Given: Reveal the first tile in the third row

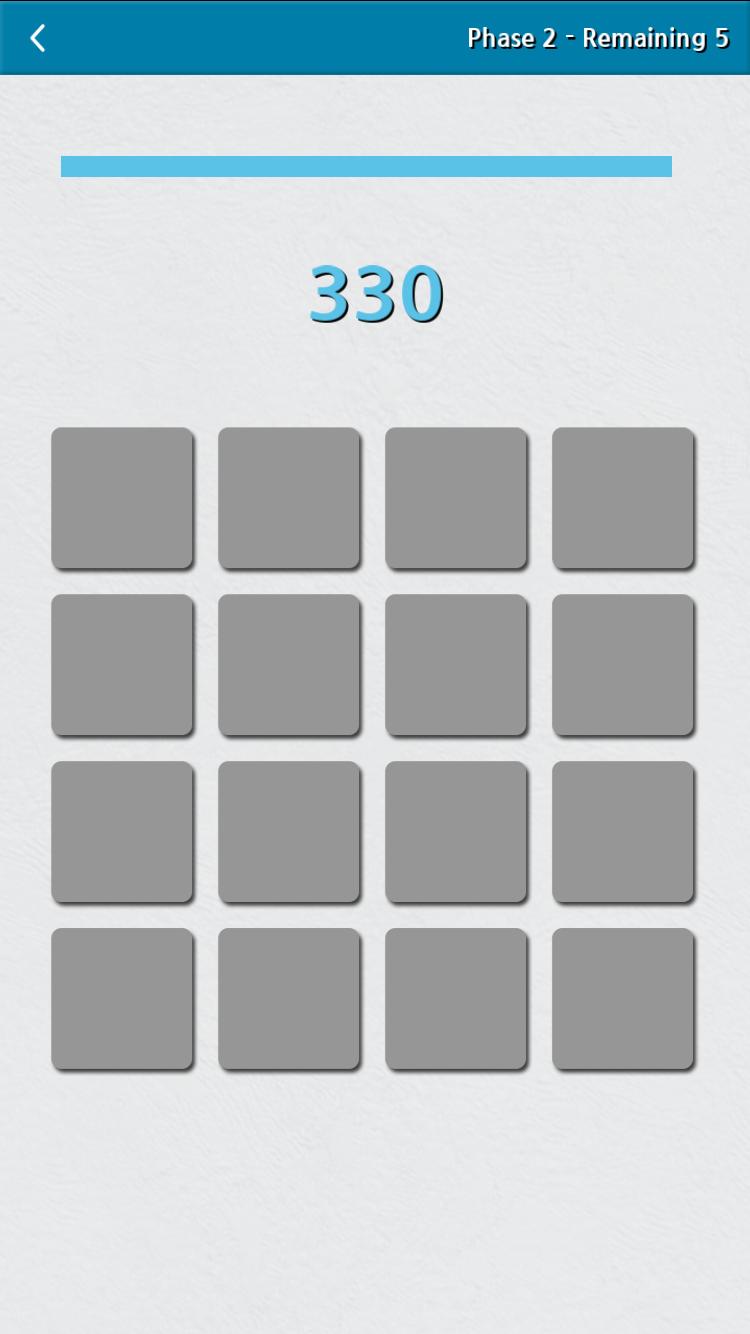Looking at the screenshot, I should click(122, 832).
